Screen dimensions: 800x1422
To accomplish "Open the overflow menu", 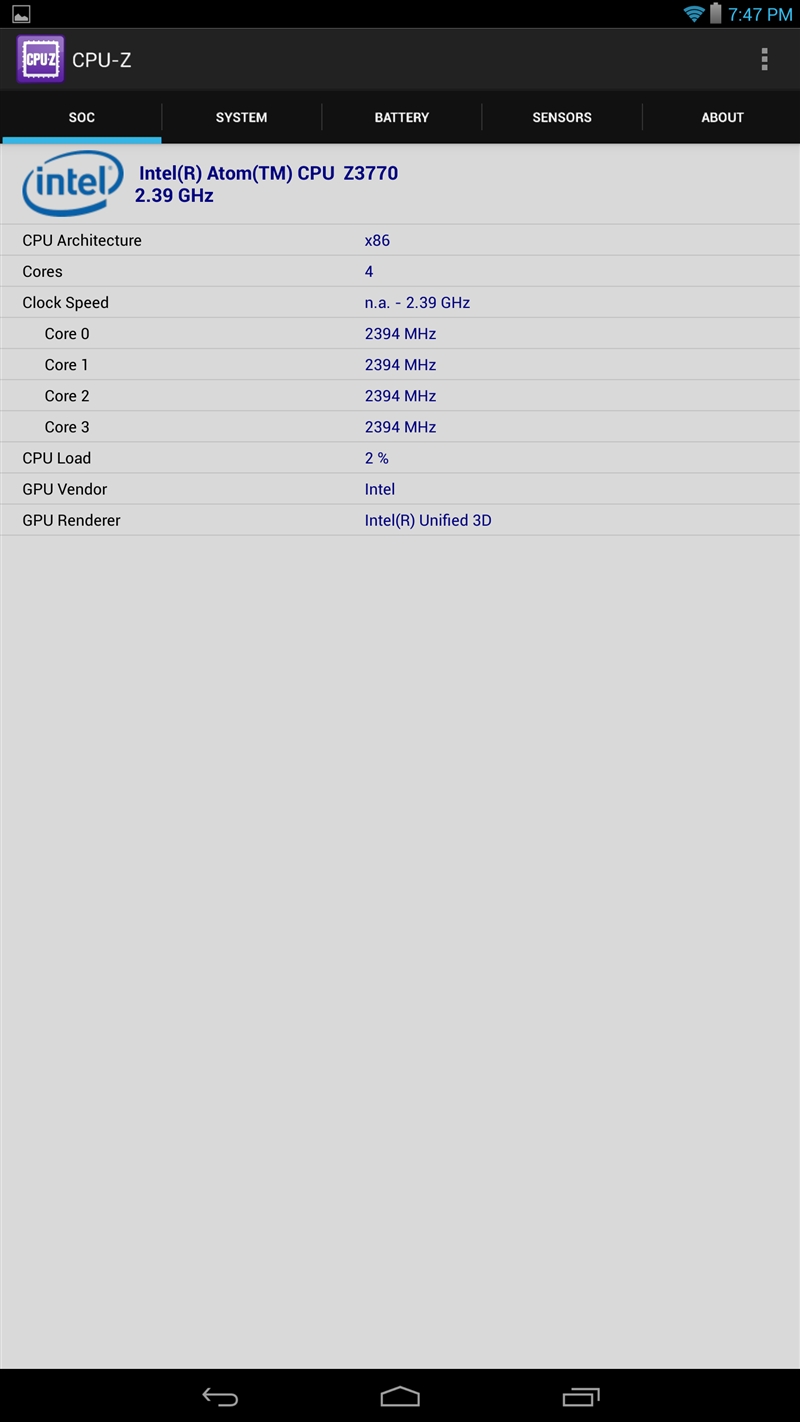I will click(x=764, y=60).
